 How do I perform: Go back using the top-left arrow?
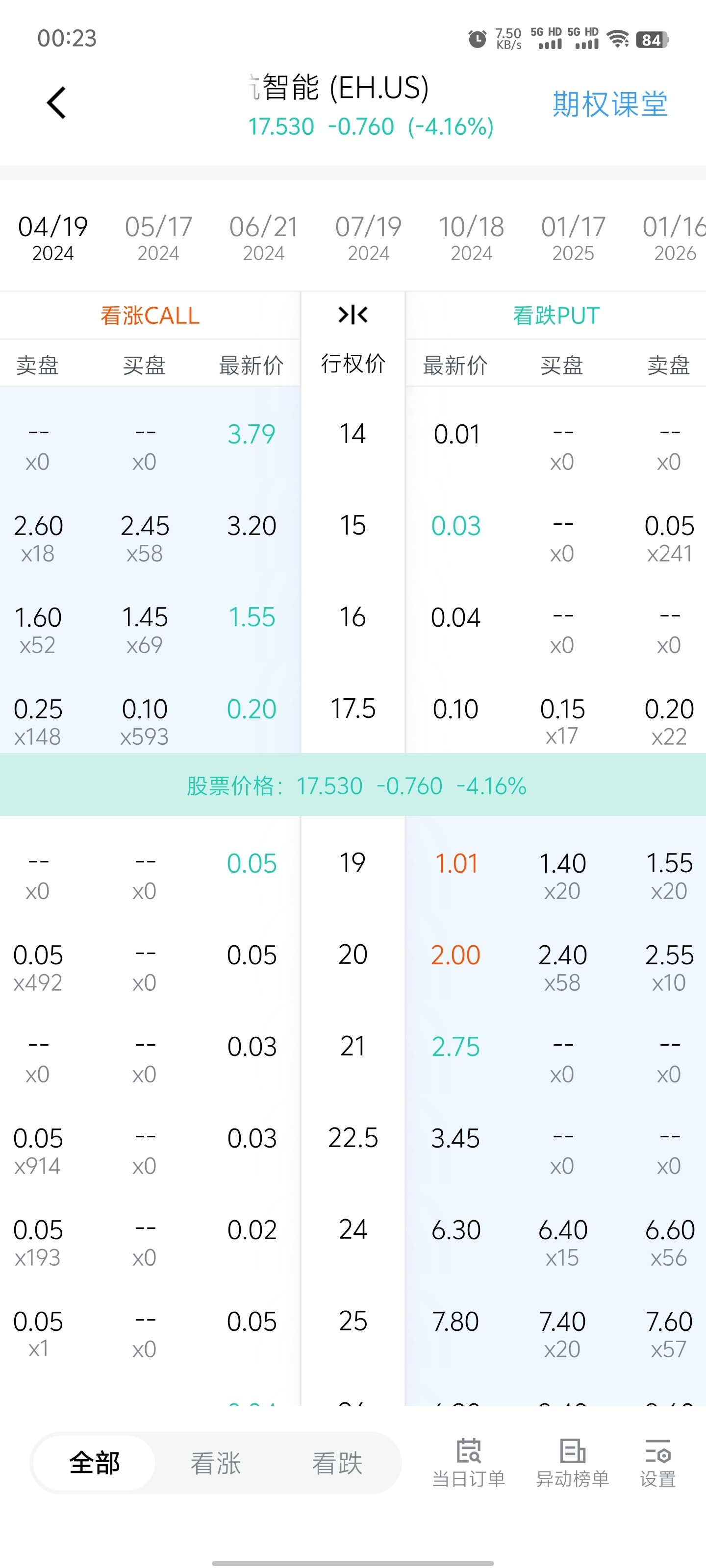56,102
